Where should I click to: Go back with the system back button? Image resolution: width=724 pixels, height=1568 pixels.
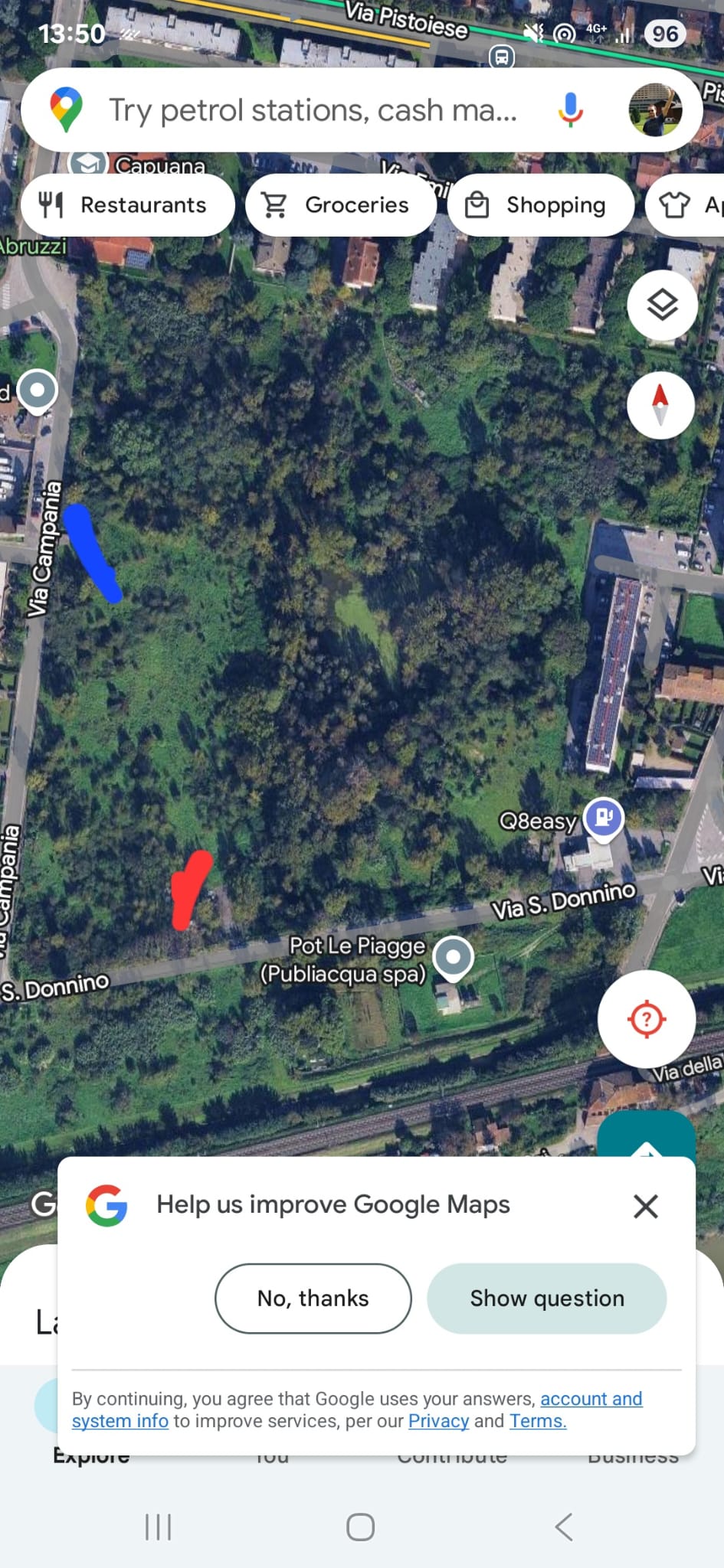pos(564,1527)
